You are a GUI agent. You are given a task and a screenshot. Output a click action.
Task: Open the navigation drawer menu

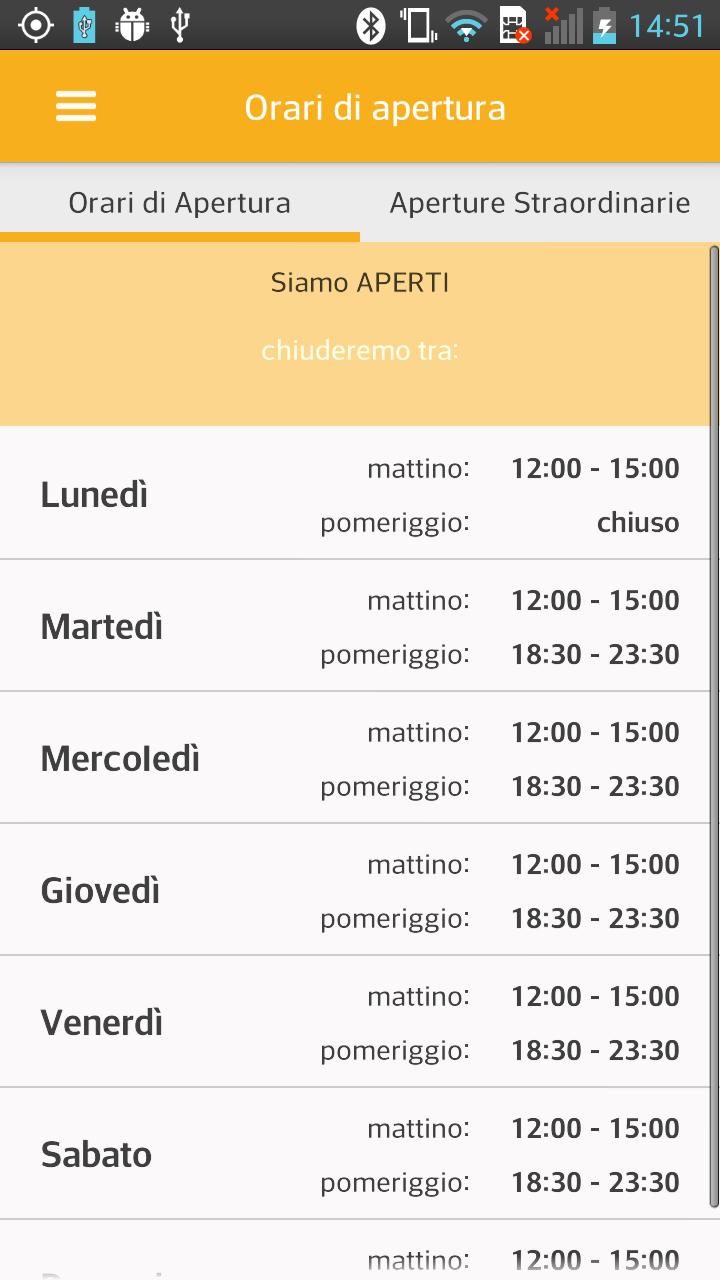click(x=75, y=106)
